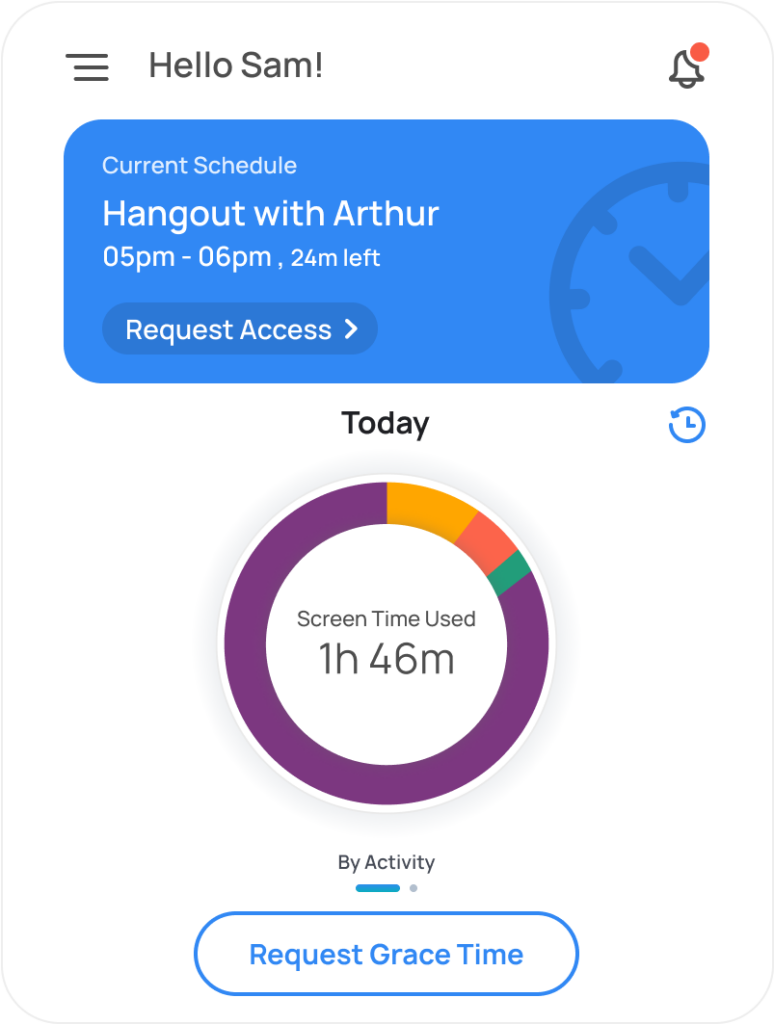The width and height of the screenshot is (774, 1024).
Task: Open the notifications bell
Action: click(x=686, y=68)
